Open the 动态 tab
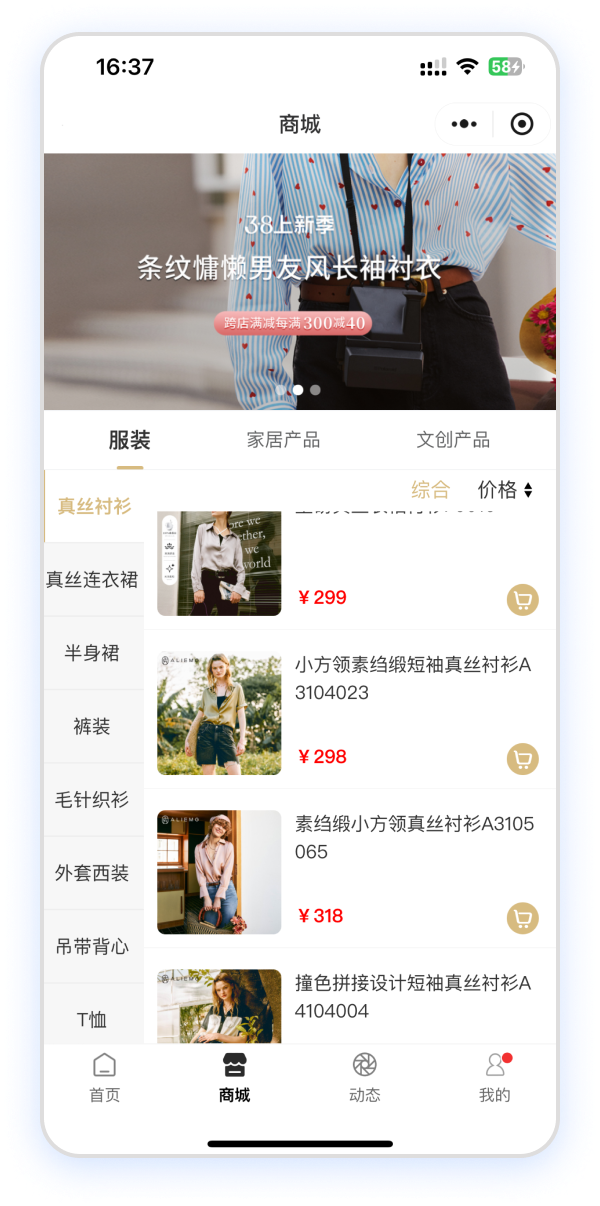 click(365, 1077)
